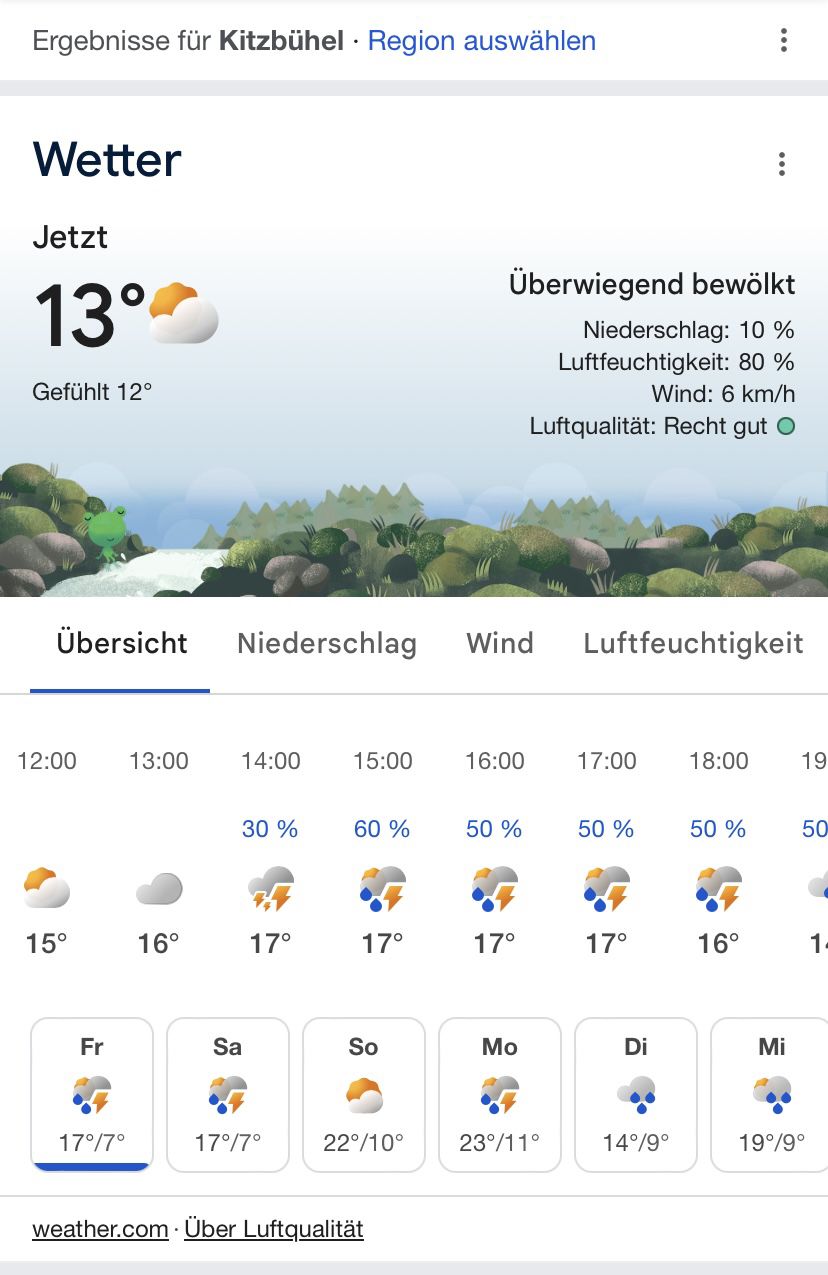Show Saturday's forecast (Sa)

(228, 1095)
